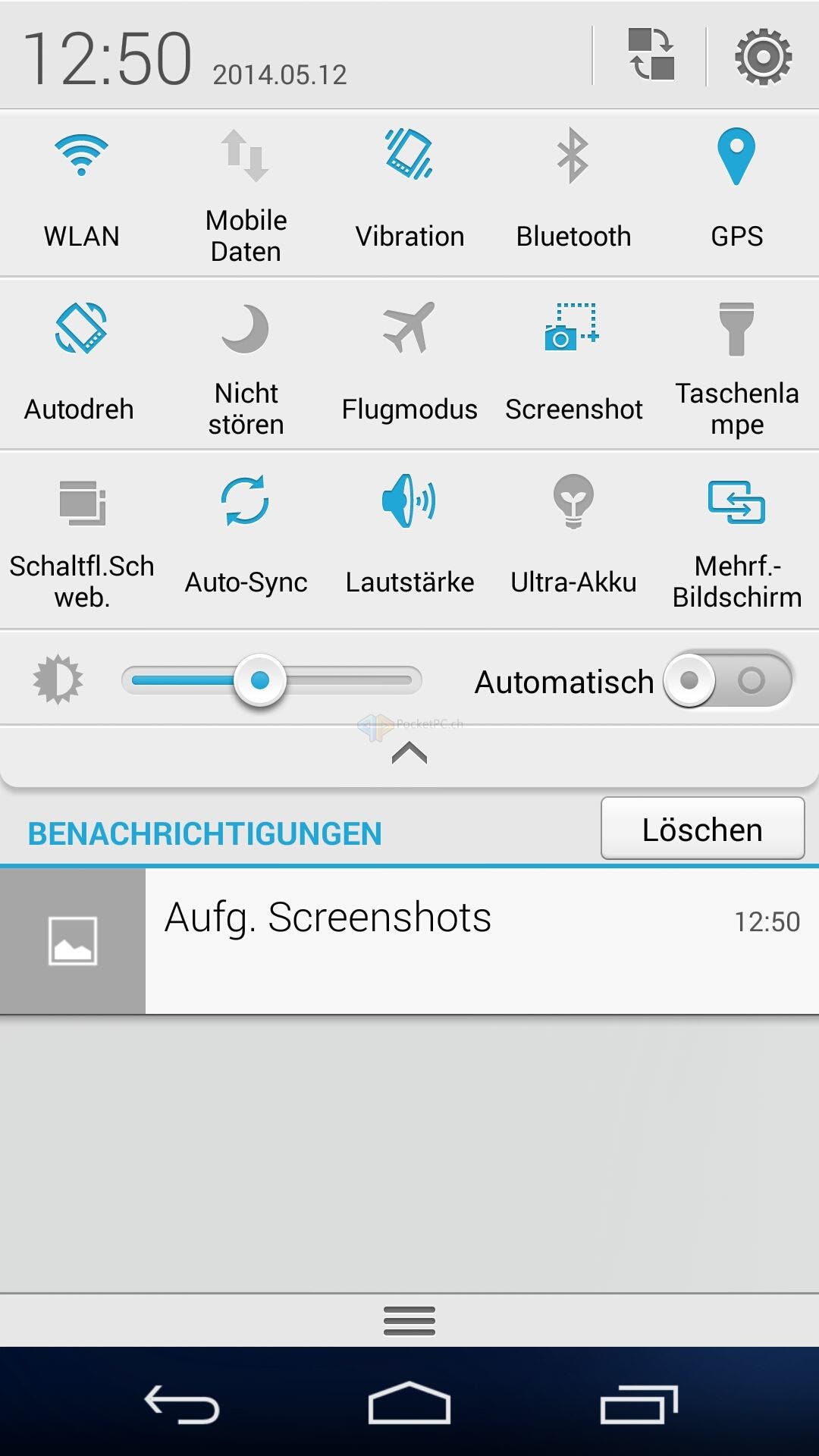Toggle Autodreh rotation

click(x=80, y=366)
